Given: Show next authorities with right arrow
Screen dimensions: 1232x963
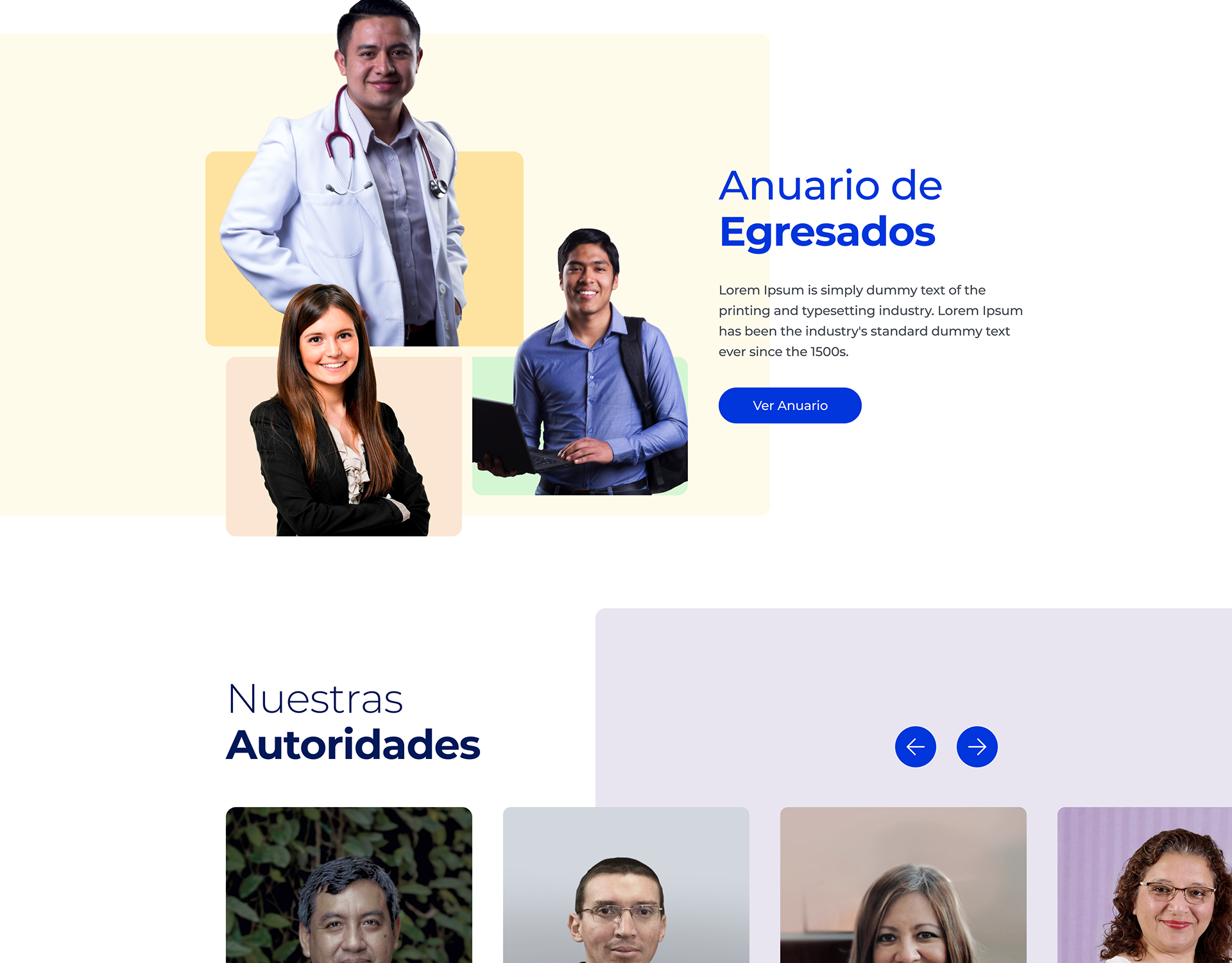Looking at the screenshot, I should pyautogui.click(x=977, y=747).
